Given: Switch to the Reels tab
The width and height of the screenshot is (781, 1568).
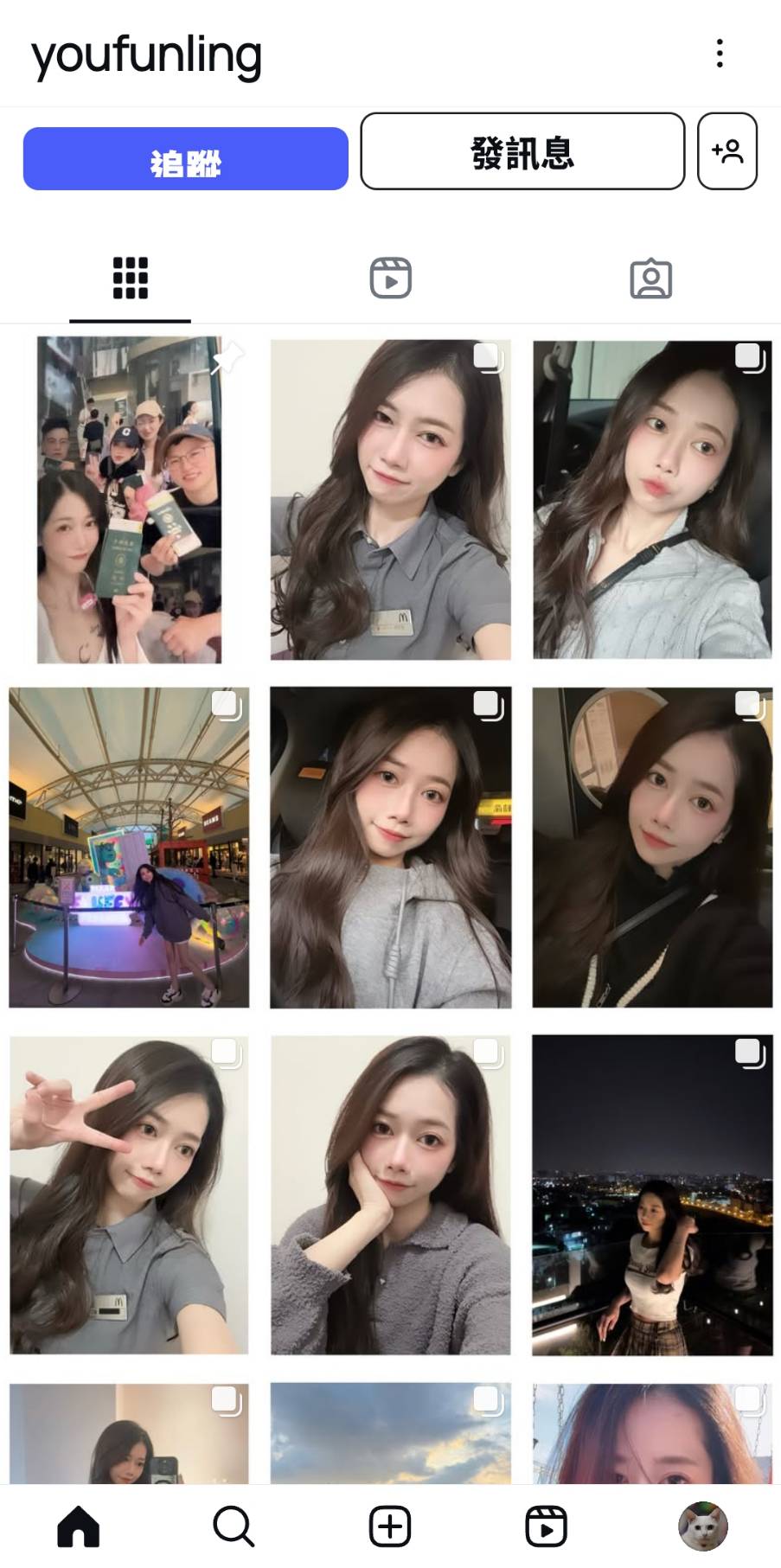Looking at the screenshot, I should (x=390, y=278).
